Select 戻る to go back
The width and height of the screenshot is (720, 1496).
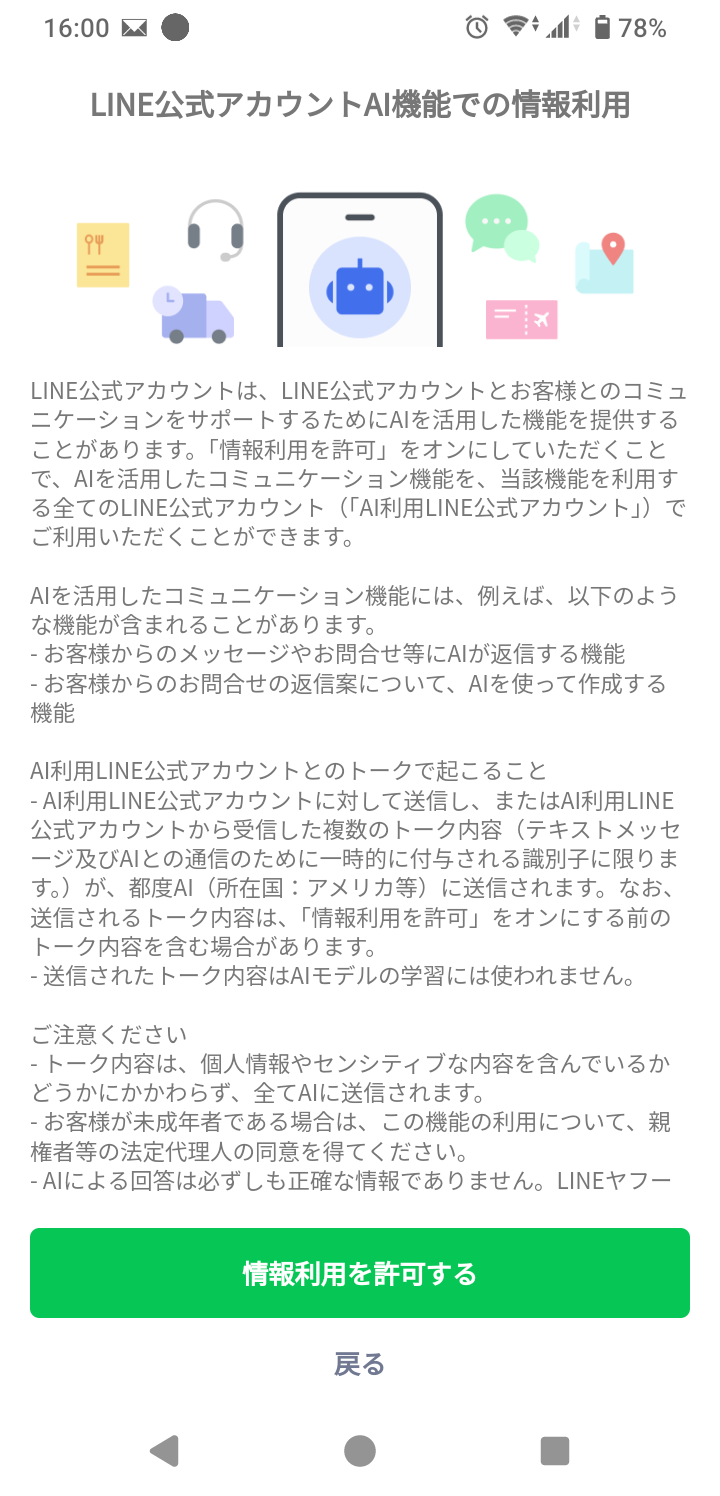click(360, 1363)
